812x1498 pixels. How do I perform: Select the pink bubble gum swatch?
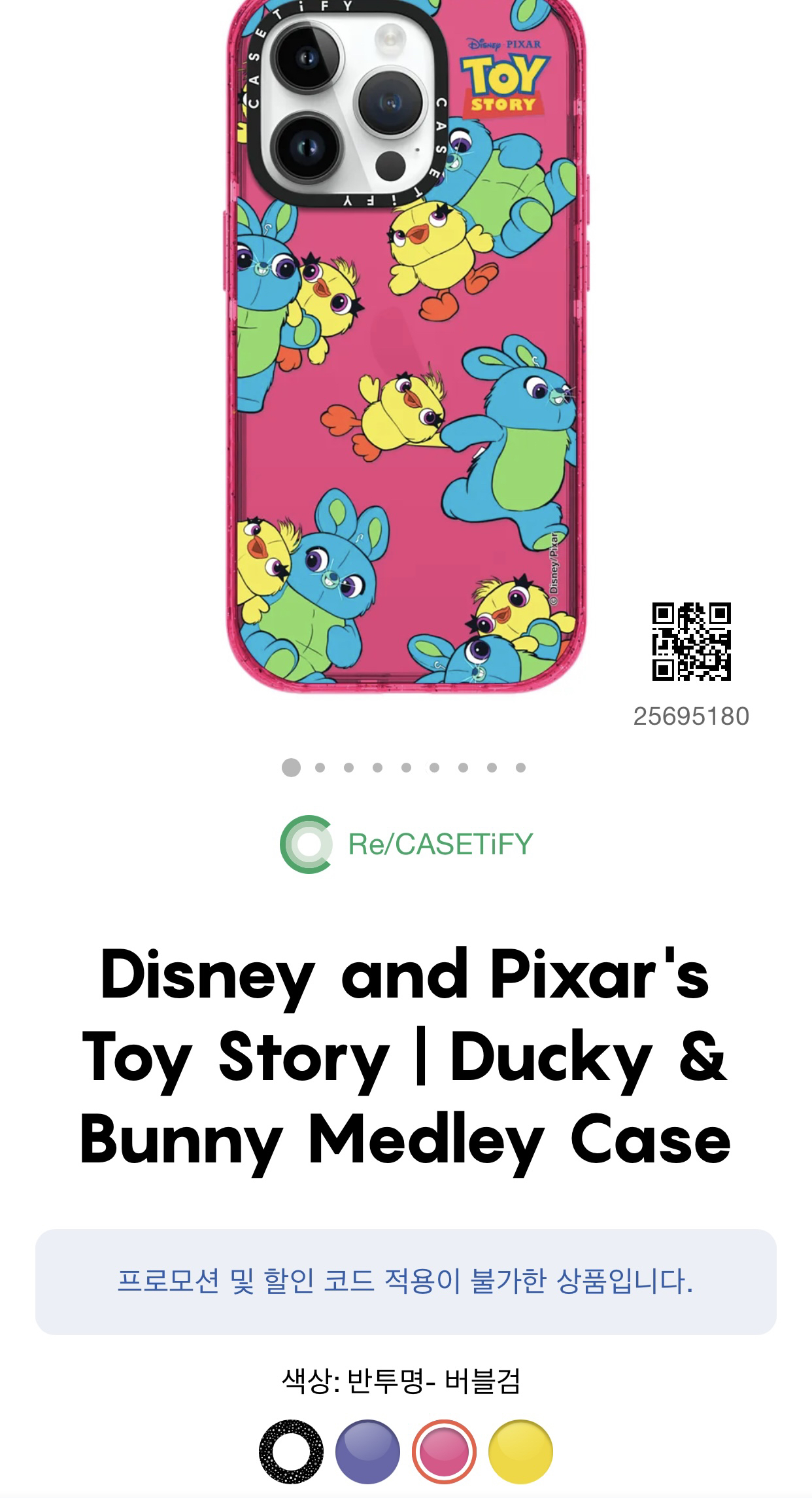[444, 1452]
